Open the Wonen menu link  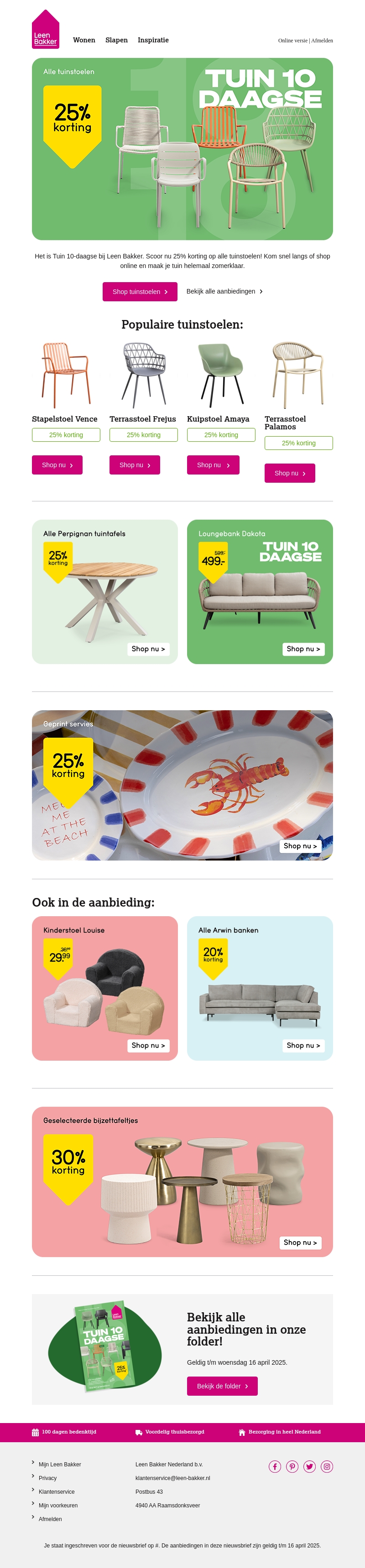(83, 40)
